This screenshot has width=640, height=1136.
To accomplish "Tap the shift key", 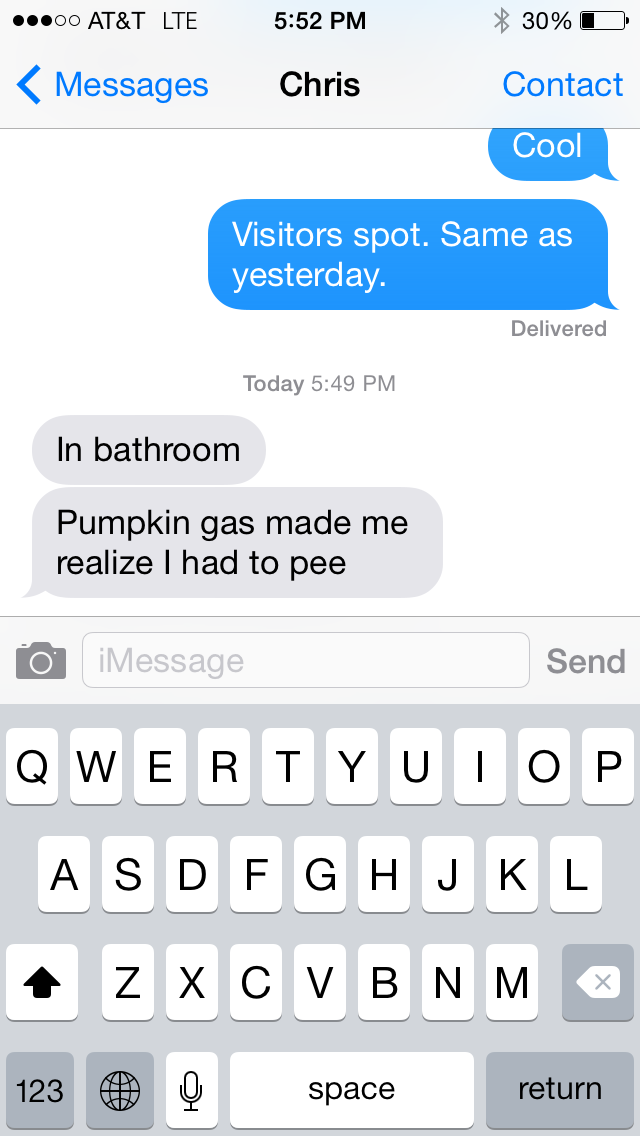I will pyautogui.click(x=42, y=983).
